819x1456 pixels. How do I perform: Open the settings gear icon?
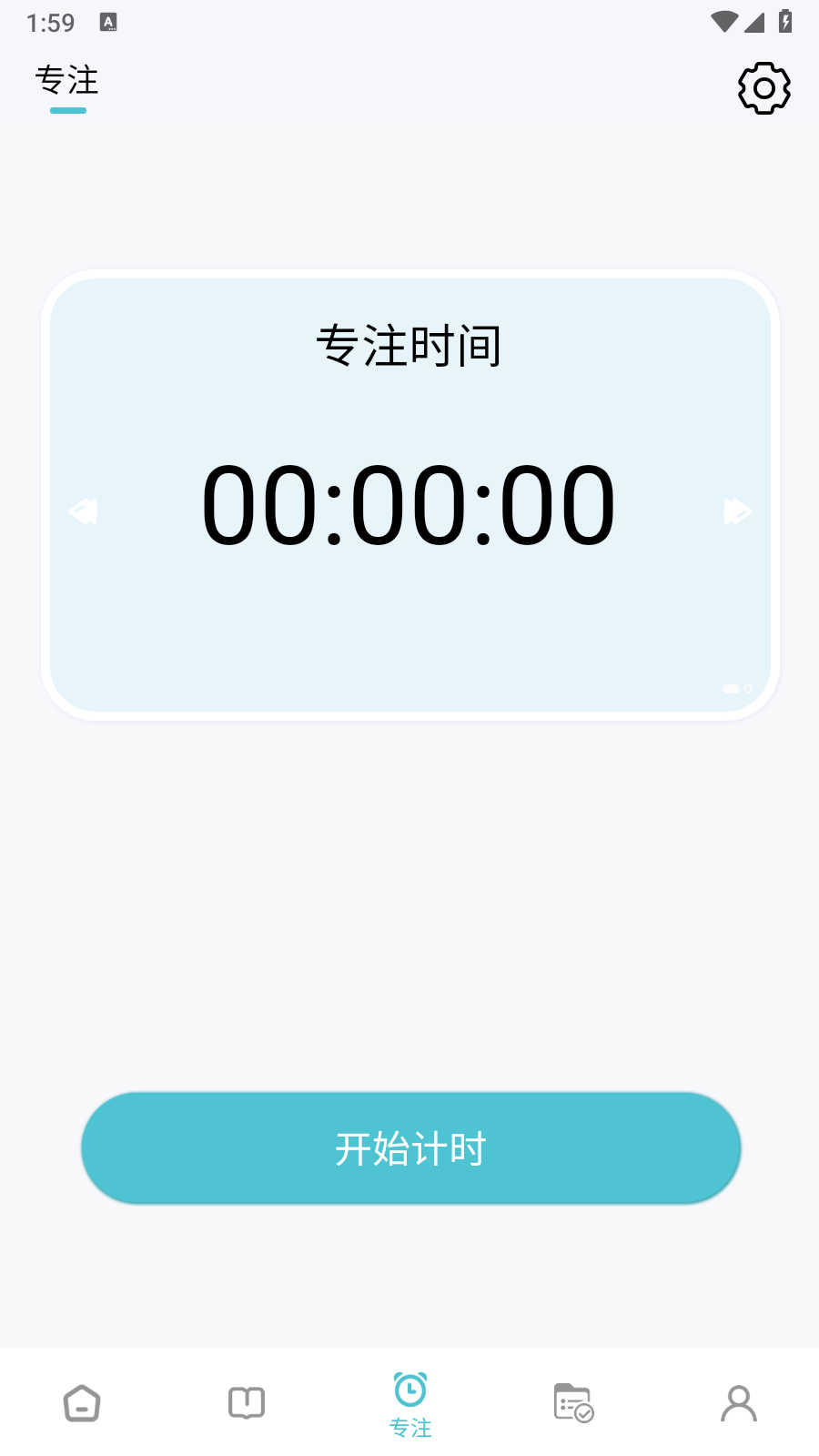pyautogui.click(x=763, y=88)
